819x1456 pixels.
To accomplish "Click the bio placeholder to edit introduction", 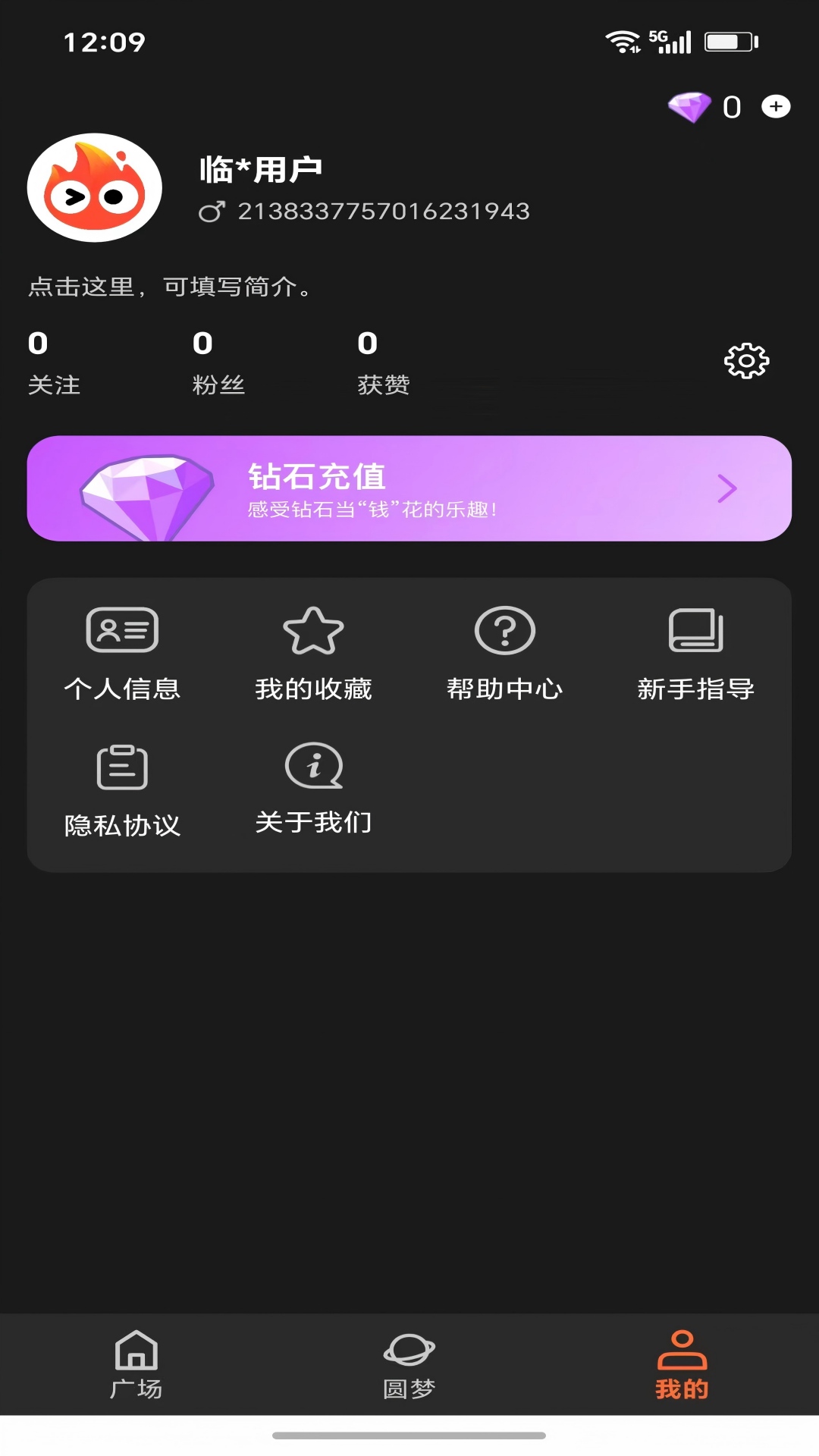I will pyautogui.click(x=168, y=288).
